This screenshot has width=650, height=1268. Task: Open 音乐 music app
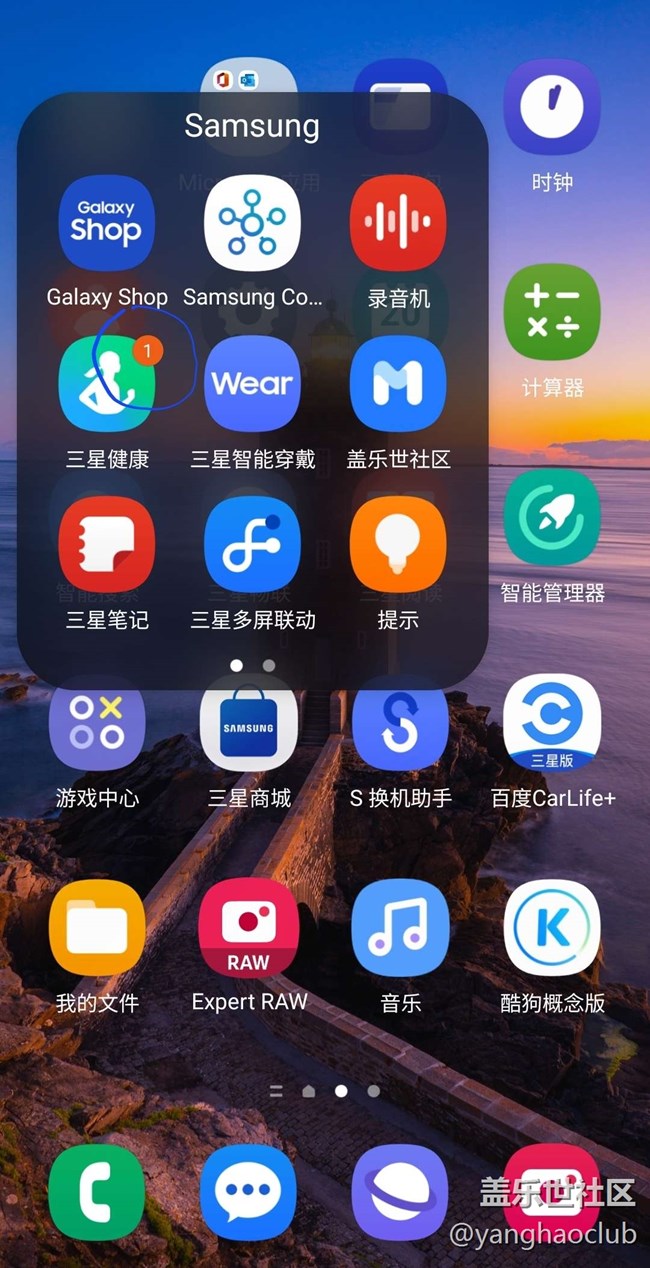[x=400, y=927]
